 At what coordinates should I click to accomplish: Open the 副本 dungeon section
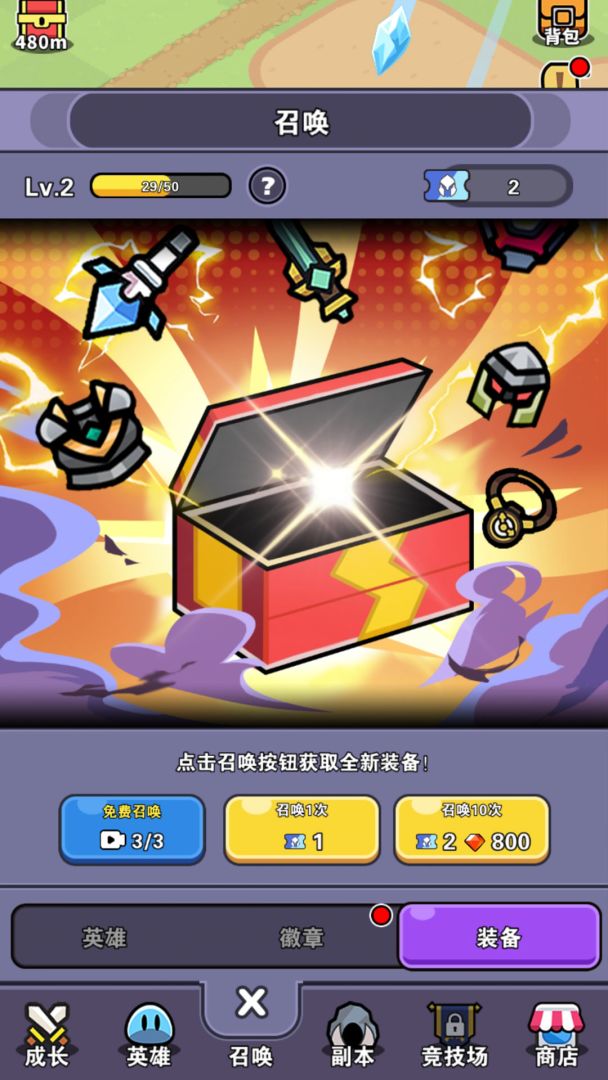(352, 1035)
